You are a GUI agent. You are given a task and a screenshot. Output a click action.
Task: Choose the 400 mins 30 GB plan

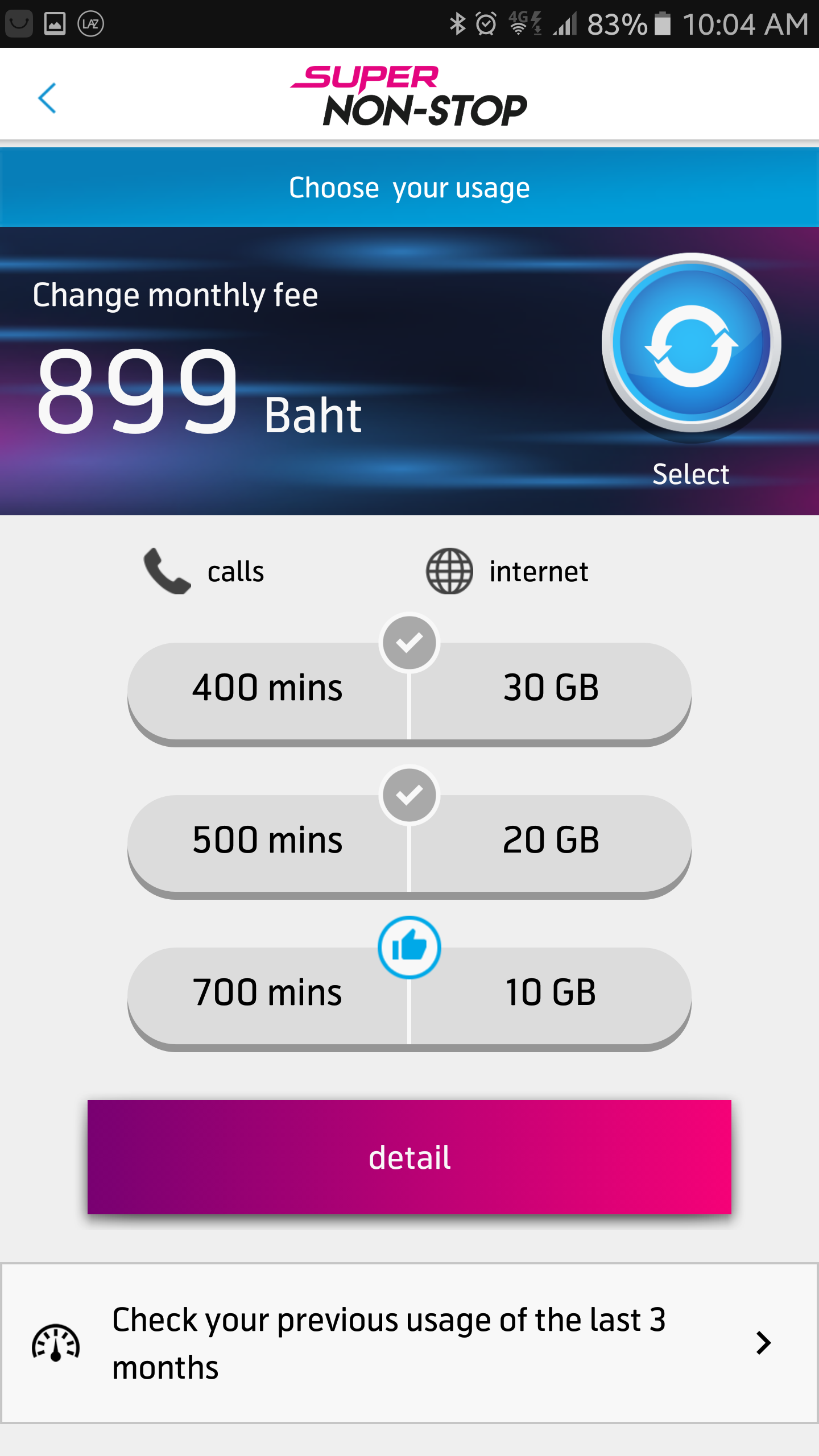pyautogui.click(x=409, y=692)
